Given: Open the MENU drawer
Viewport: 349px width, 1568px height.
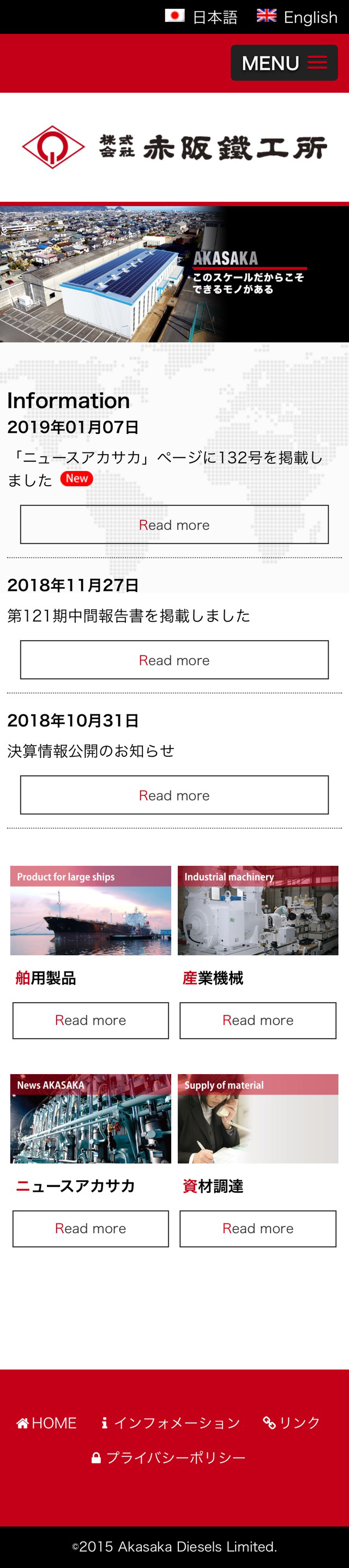Looking at the screenshot, I should [x=284, y=63].
